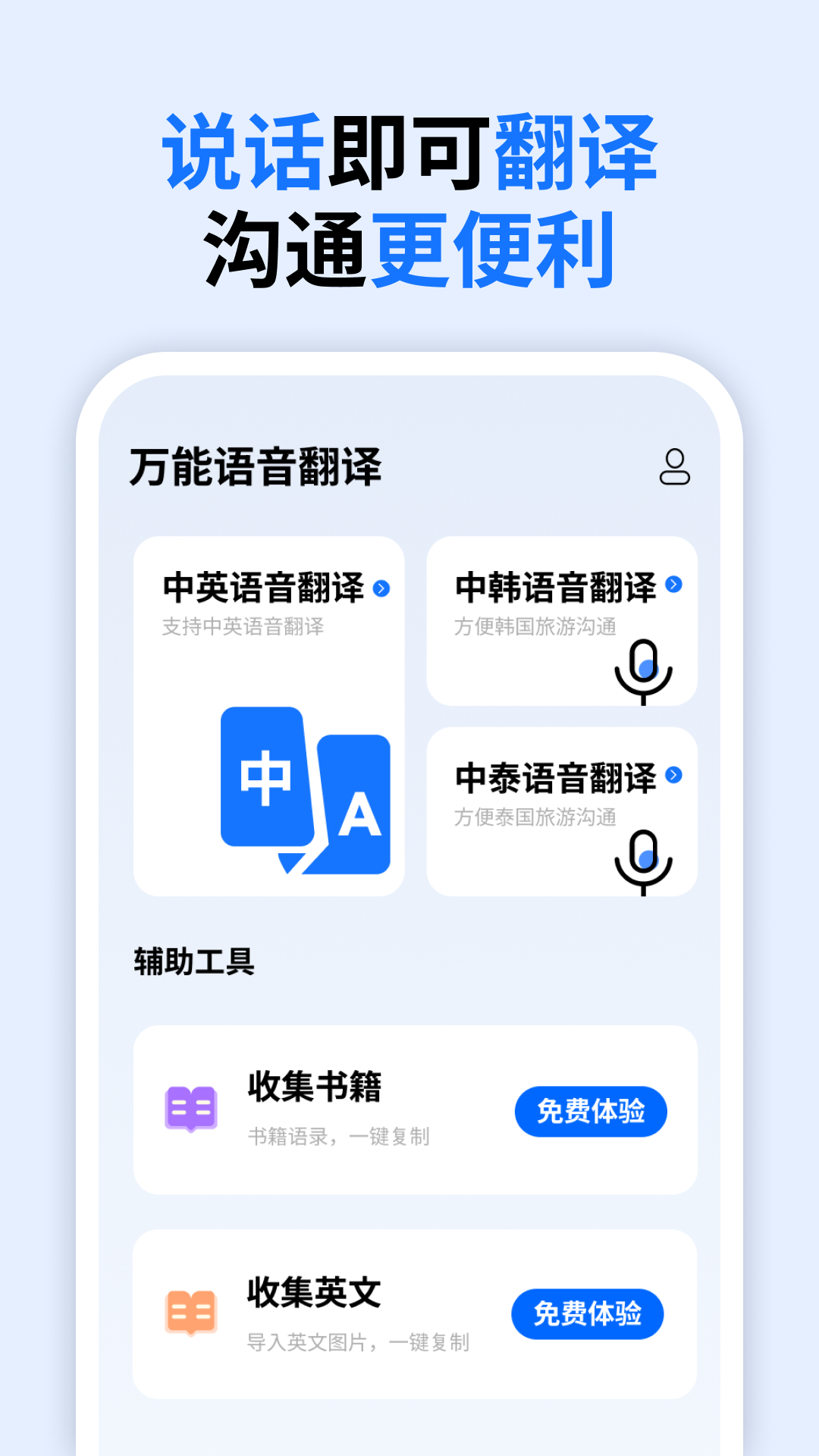
Task: Select the 收集书籍 text label
Action: coord(315,1086)
